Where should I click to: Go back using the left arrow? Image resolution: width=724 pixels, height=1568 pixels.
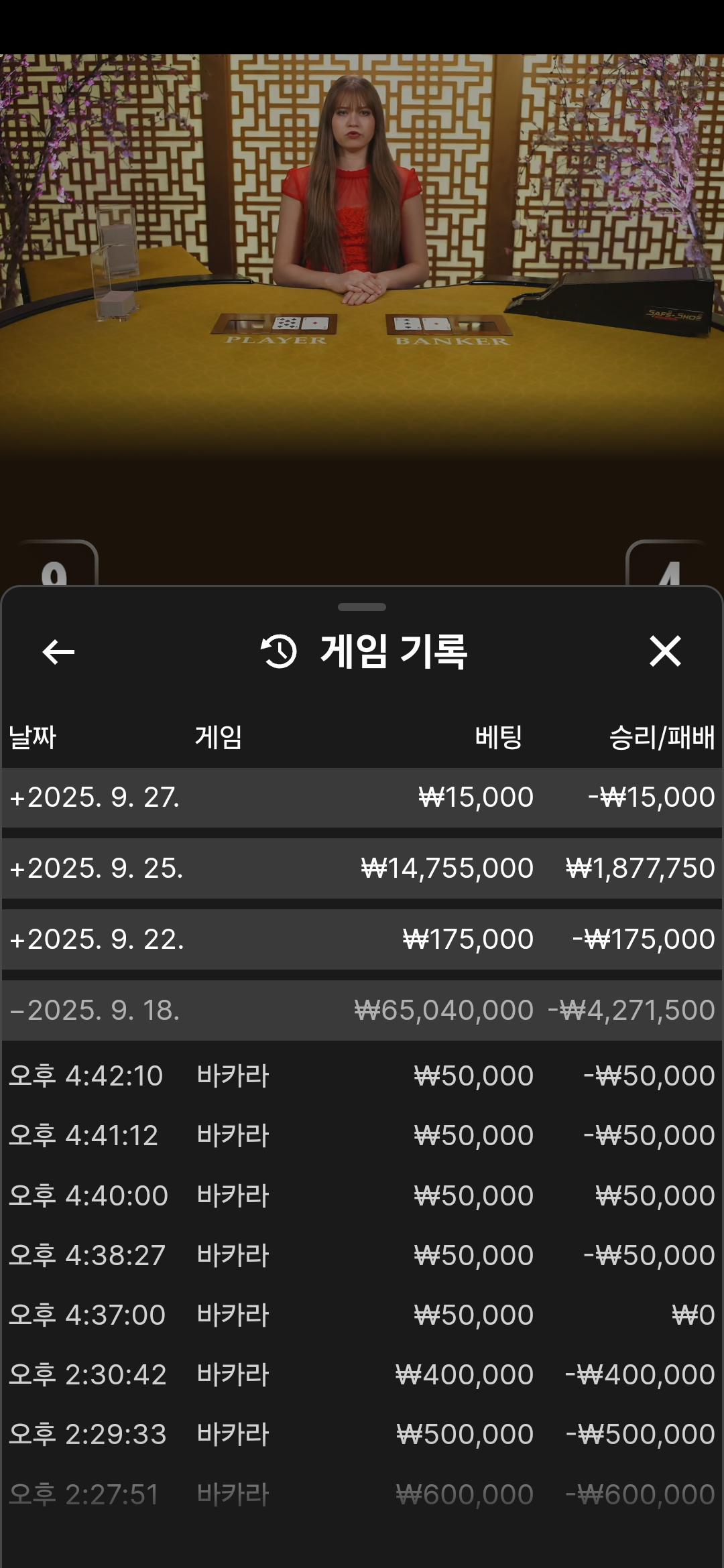(58, 651)
